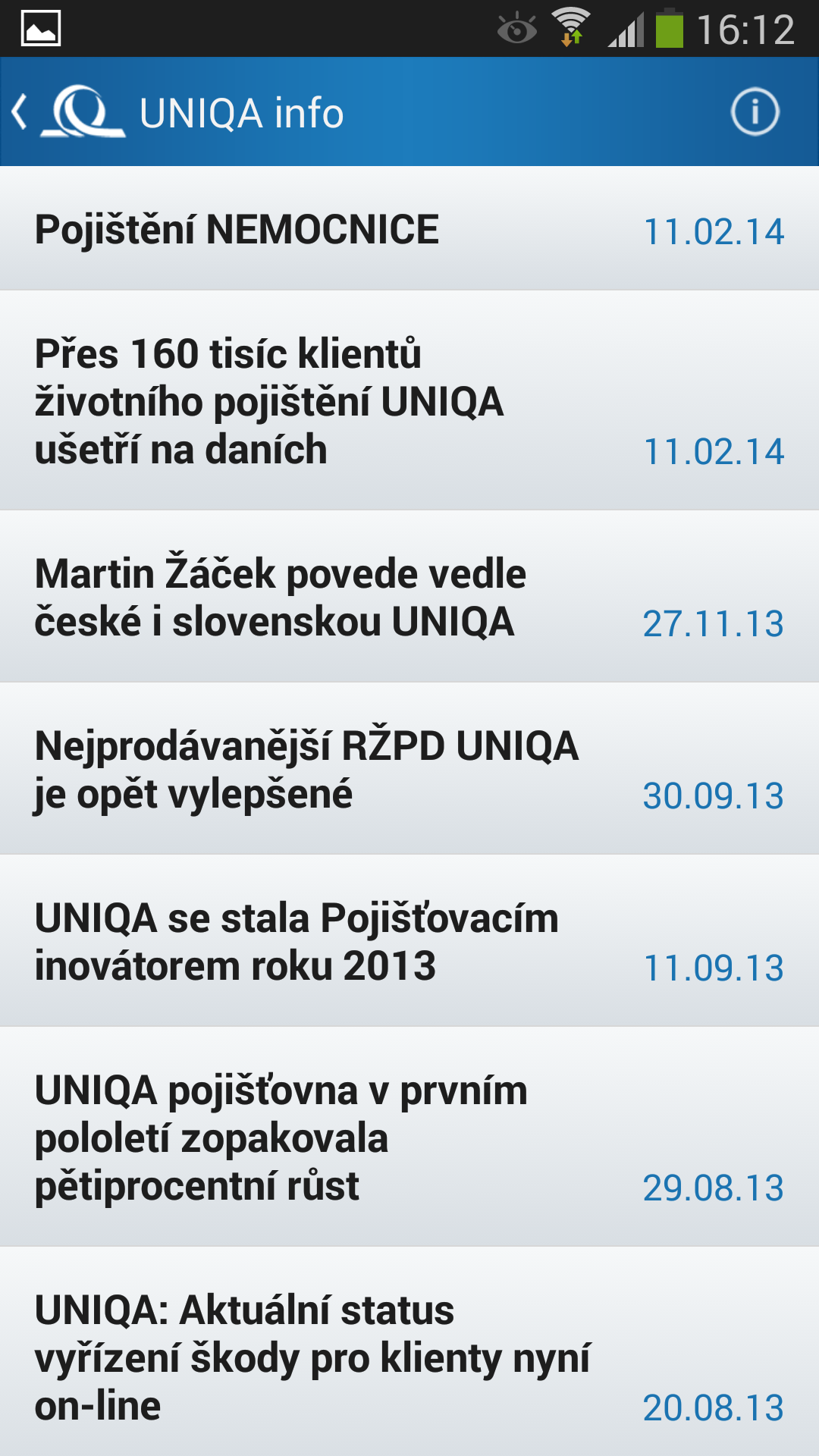Open Martin Žáček article

click(409, 597)
